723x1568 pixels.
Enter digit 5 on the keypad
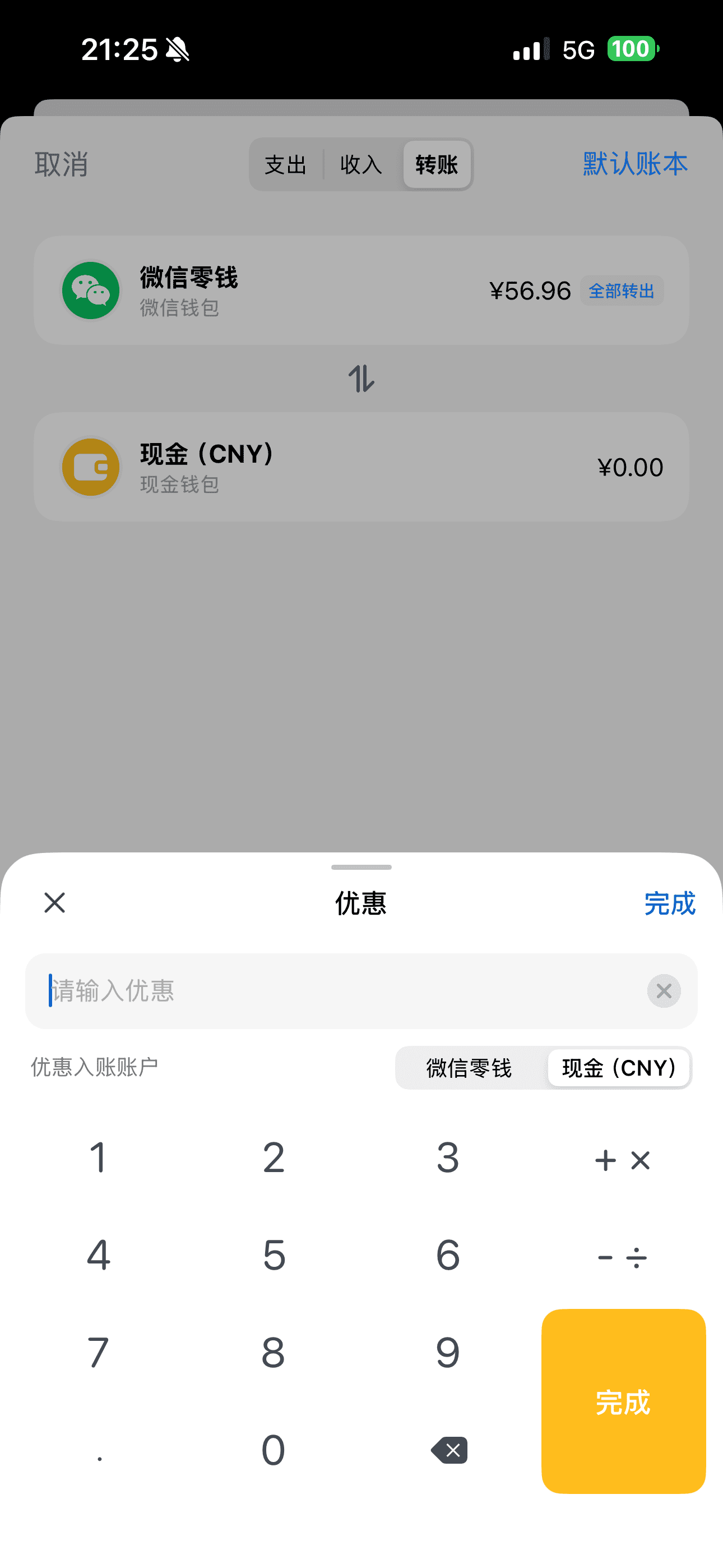pos(274,1255)
